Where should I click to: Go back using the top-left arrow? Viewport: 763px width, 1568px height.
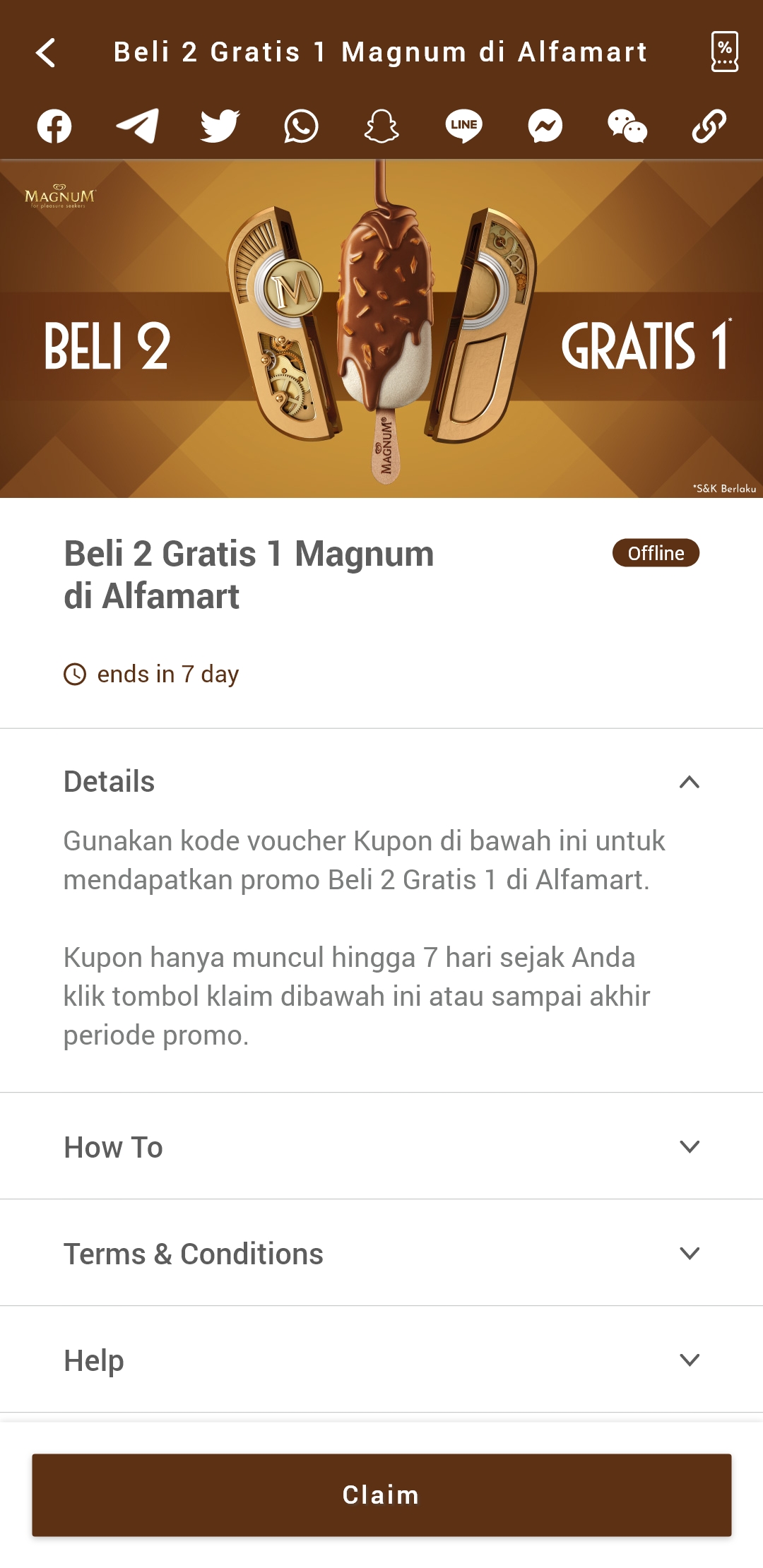coord(46,53)
